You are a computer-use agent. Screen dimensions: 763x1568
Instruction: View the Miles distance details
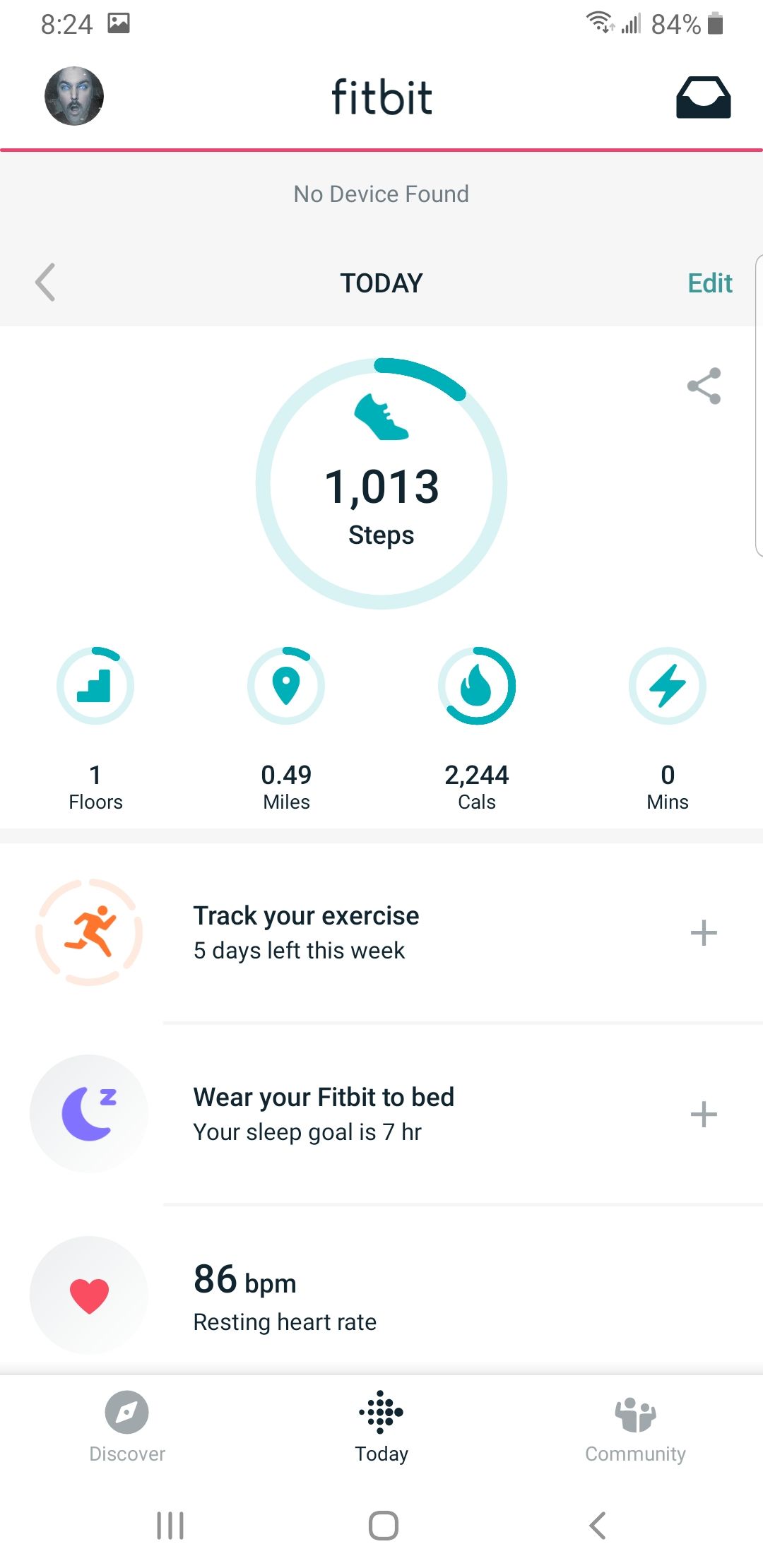click(286, 729)
